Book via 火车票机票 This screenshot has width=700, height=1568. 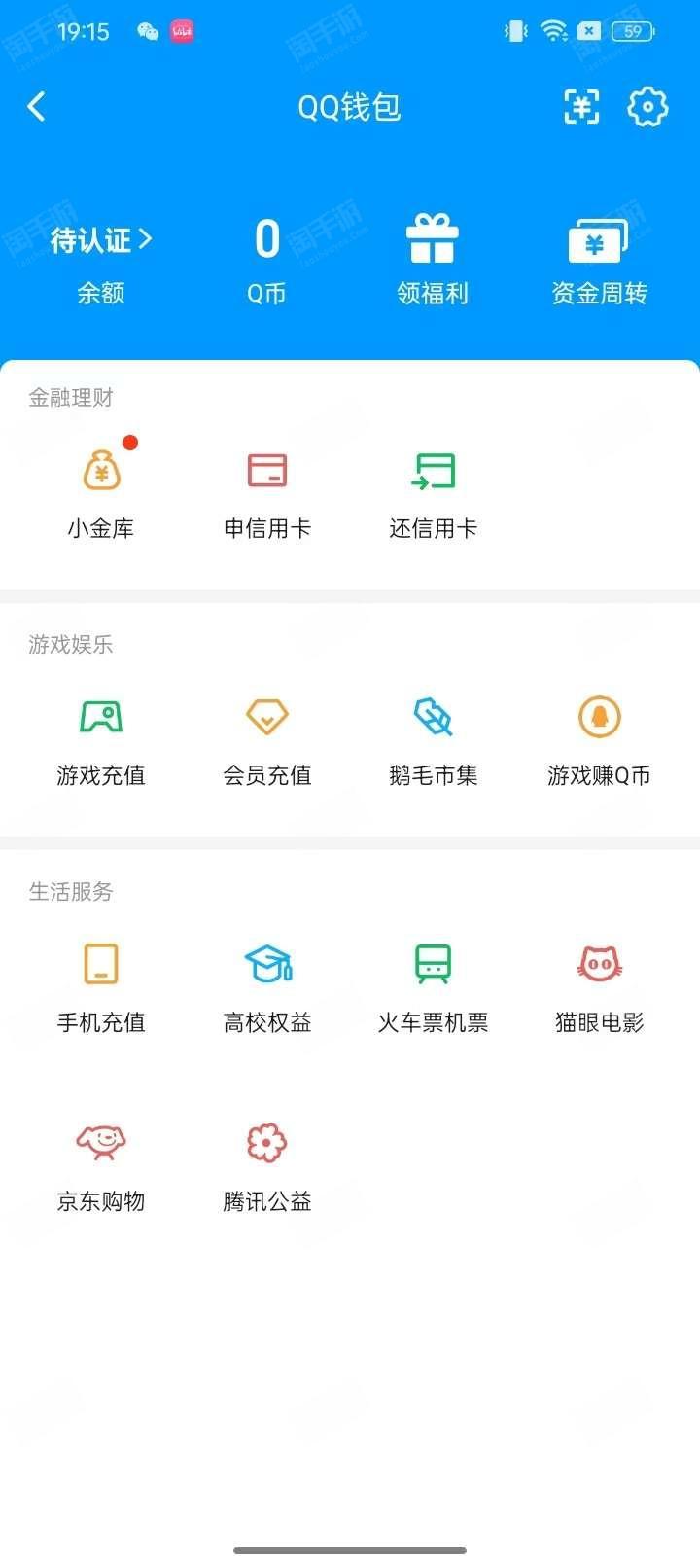(x=434, y=988)
